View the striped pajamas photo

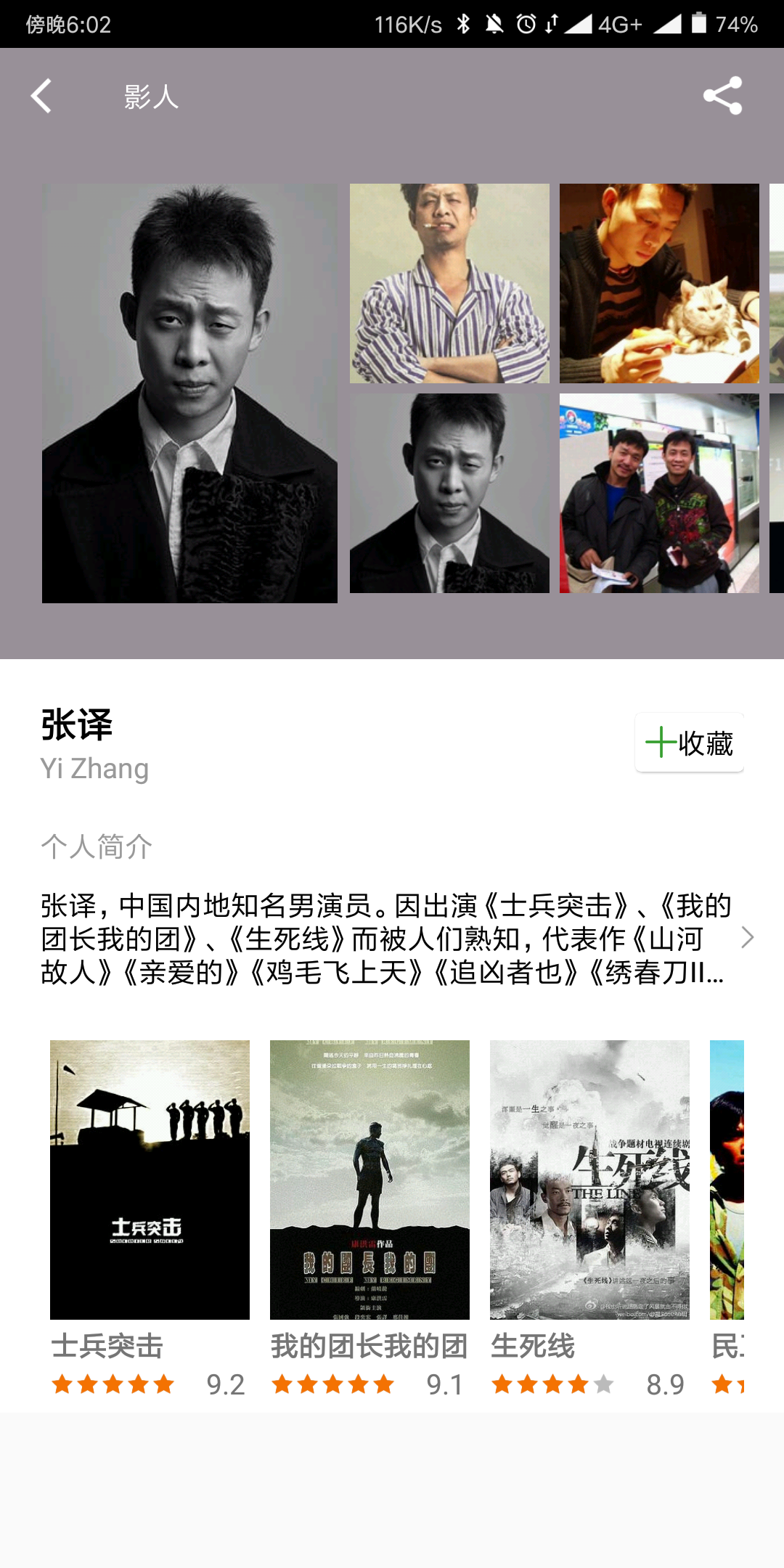[x=449, y=283]
